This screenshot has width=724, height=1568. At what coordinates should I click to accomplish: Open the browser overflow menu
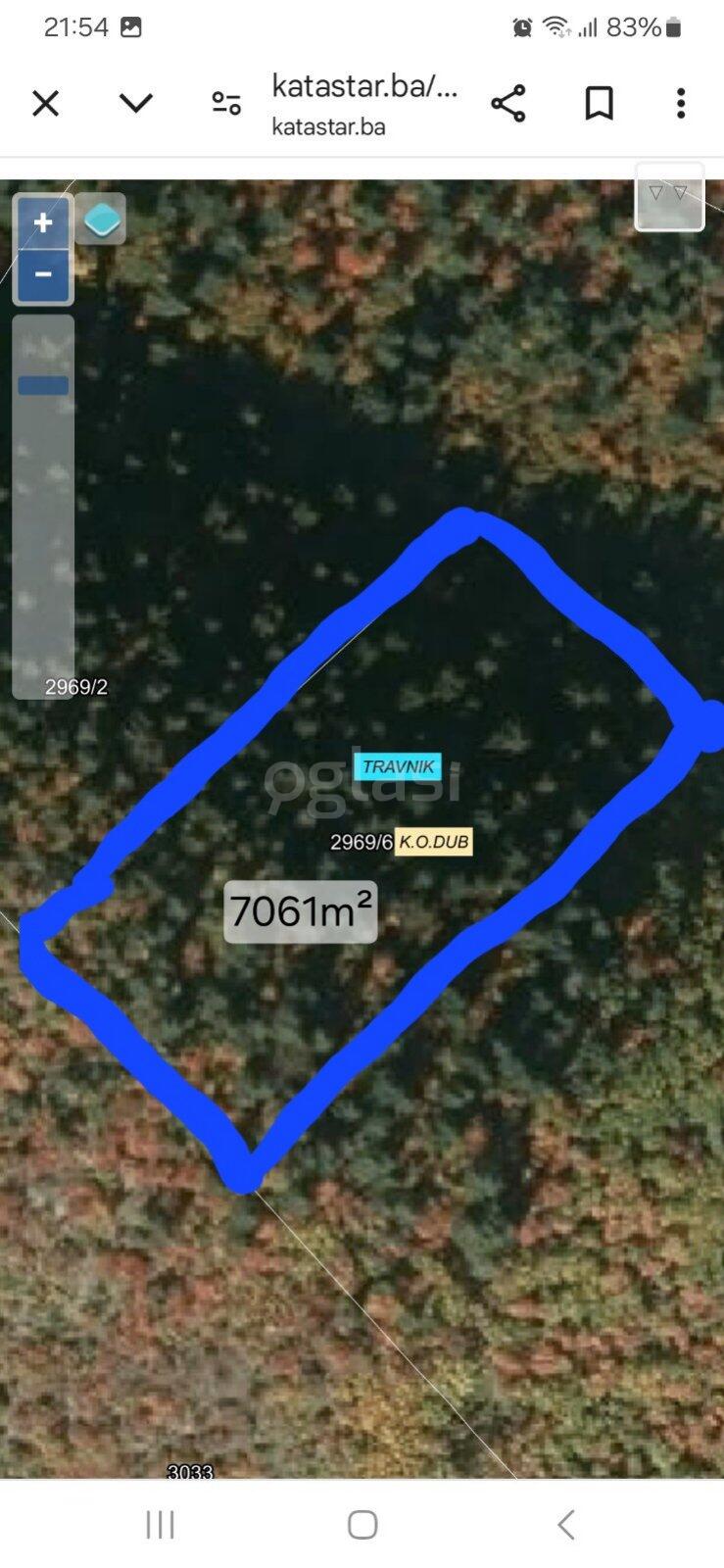[681, 103]
